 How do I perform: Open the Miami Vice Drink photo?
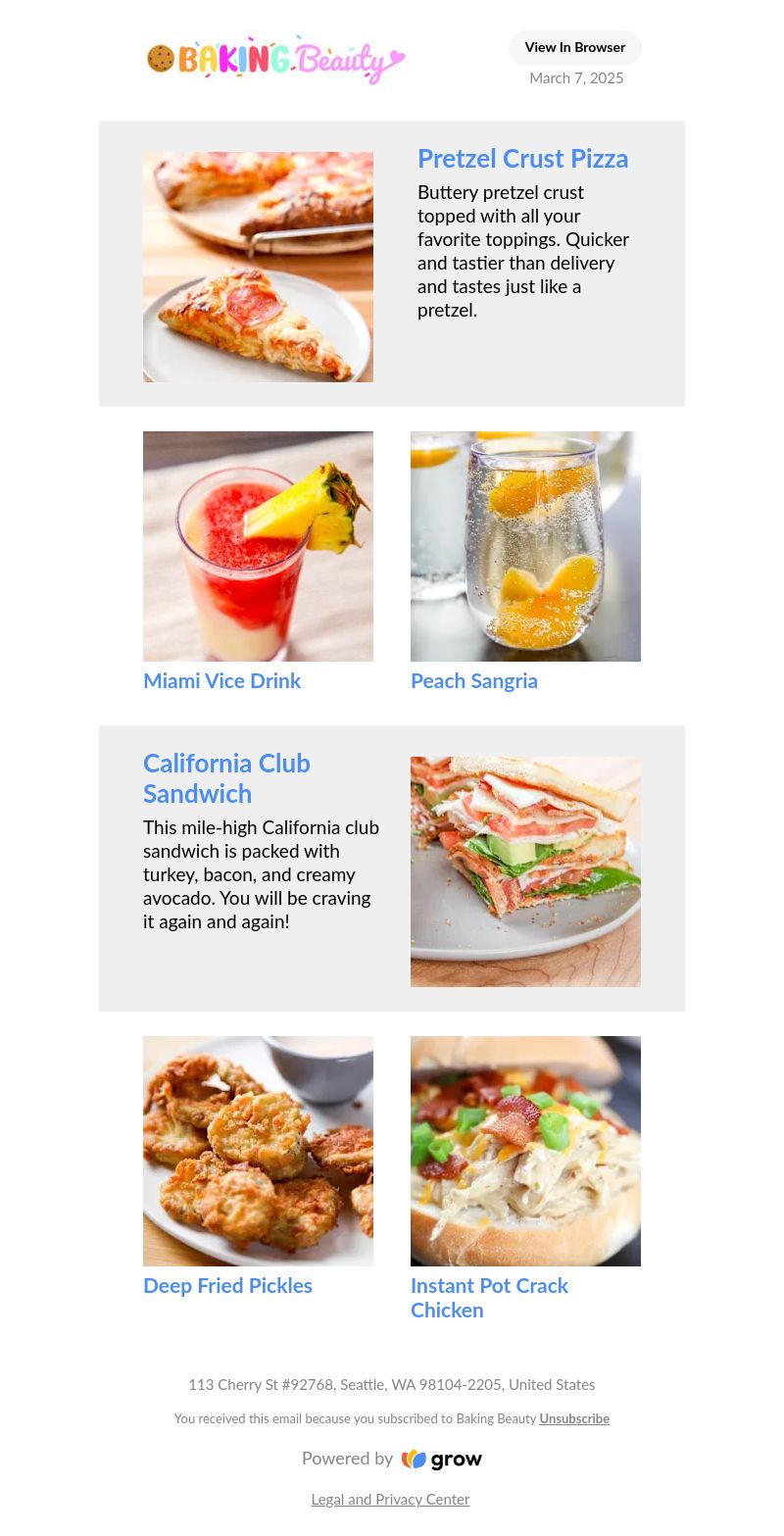point(258,546)
